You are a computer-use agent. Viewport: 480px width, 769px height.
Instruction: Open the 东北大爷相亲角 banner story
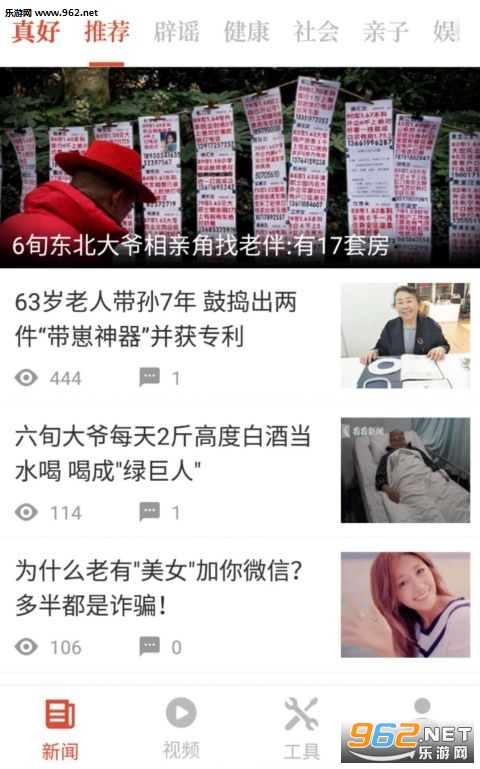pos(240,168)
